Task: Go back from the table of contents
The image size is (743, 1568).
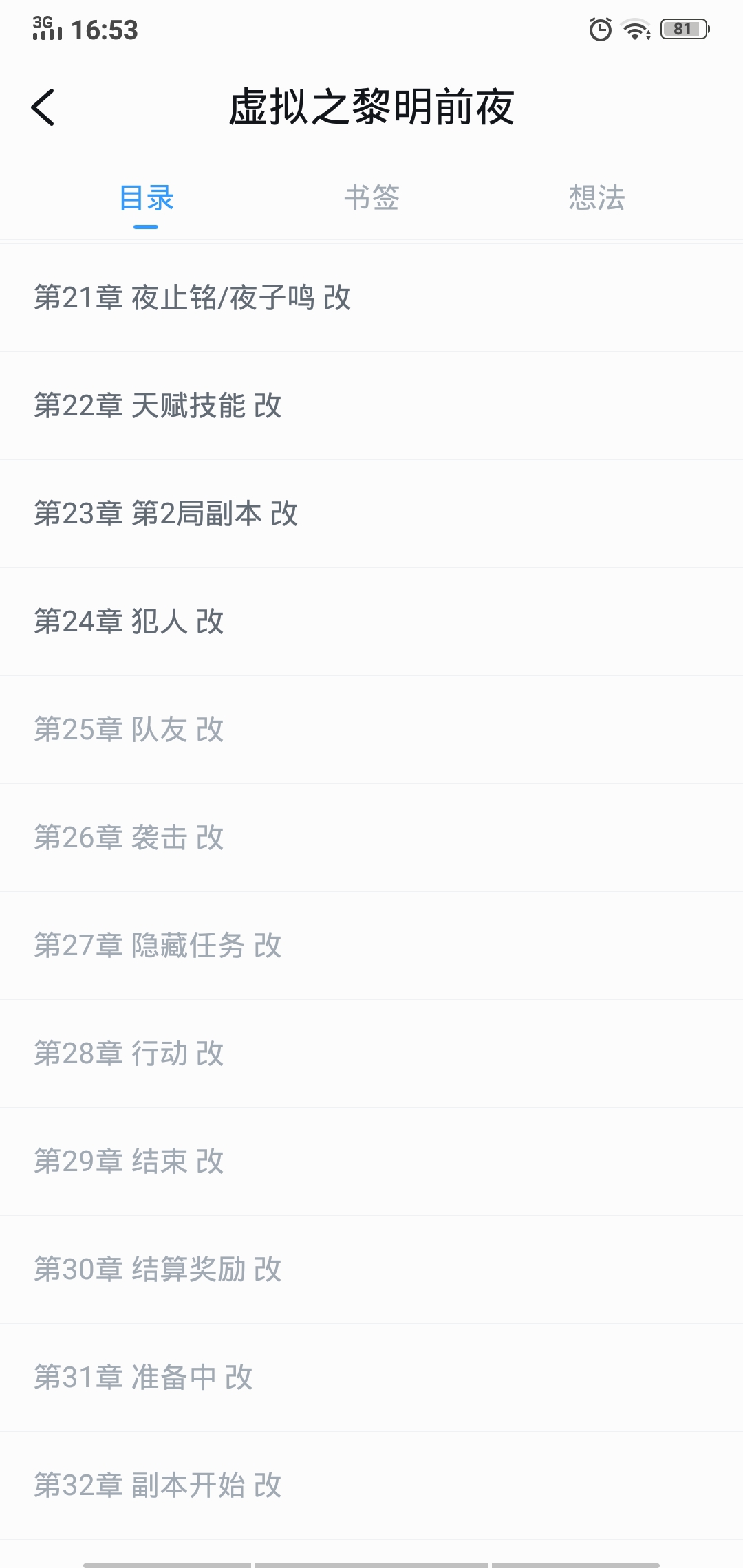Action: click(43, 107)
